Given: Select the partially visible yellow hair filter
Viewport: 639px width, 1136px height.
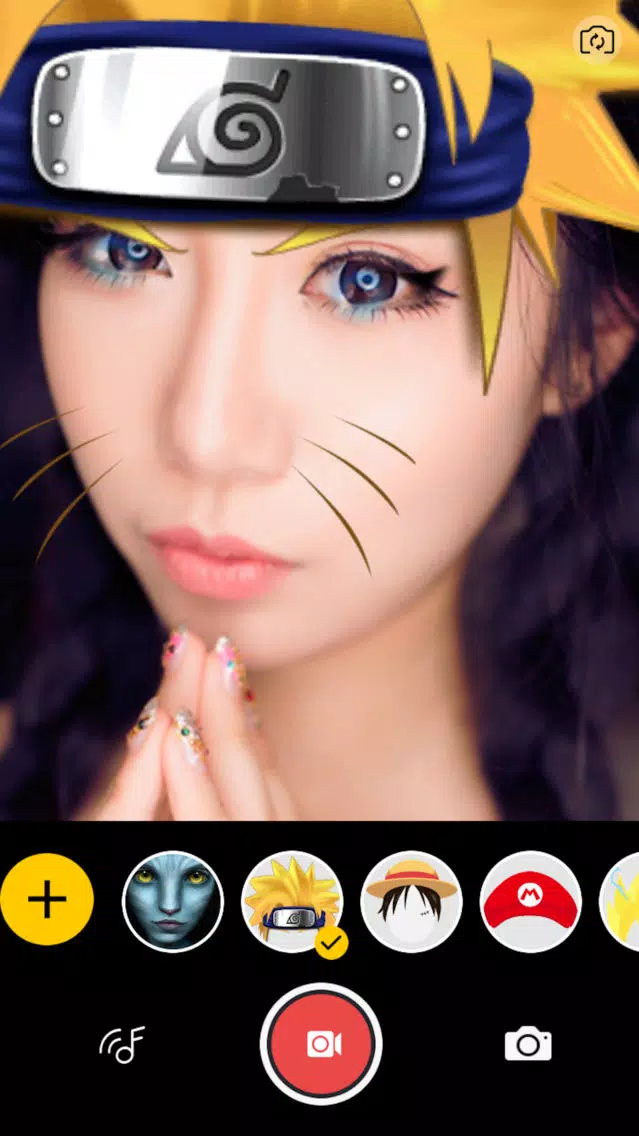Looking at the screenshot, I should (x=622, y=901).
